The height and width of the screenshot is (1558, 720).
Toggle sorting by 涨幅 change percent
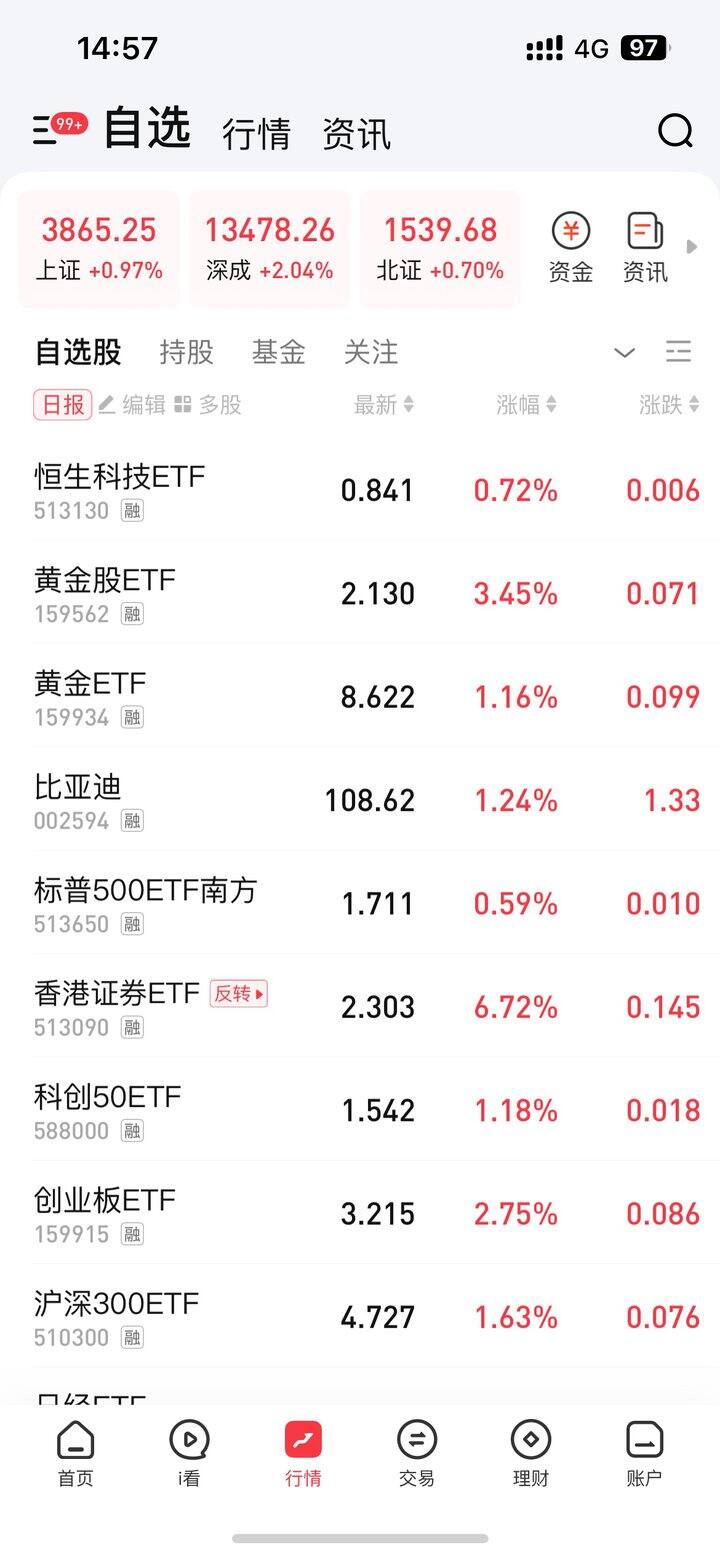(522, 405)
